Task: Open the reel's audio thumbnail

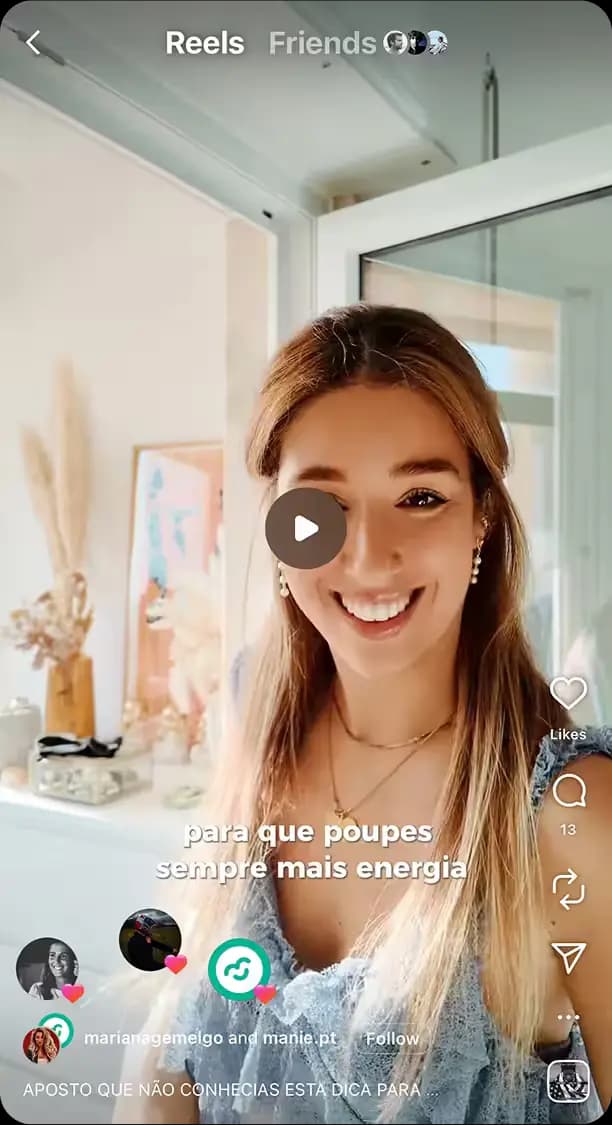Action: (x=568, y=1081)
